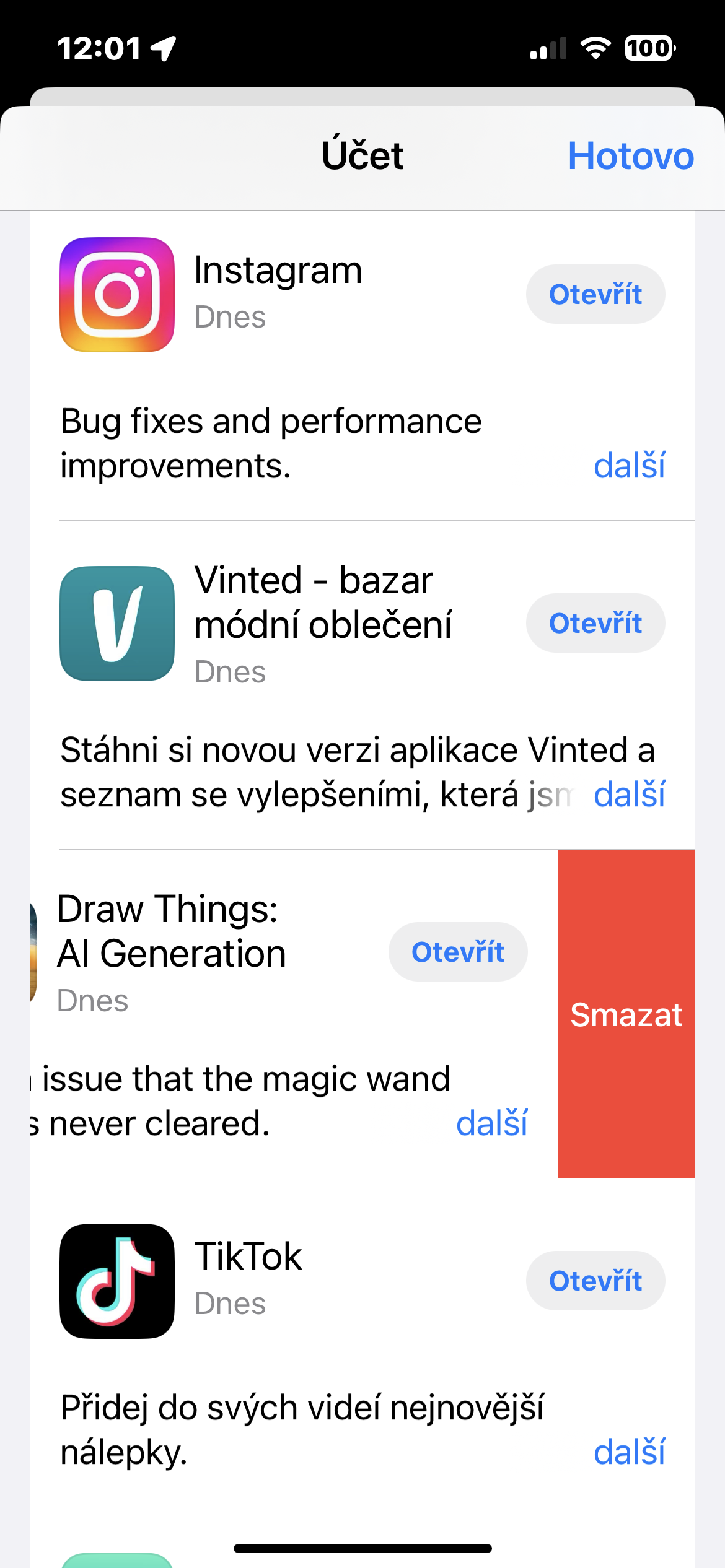Open Draw Things with the Otevřít button
Image resolution: width=725 pixels, height=1568 pixels.
pos(457,952)
